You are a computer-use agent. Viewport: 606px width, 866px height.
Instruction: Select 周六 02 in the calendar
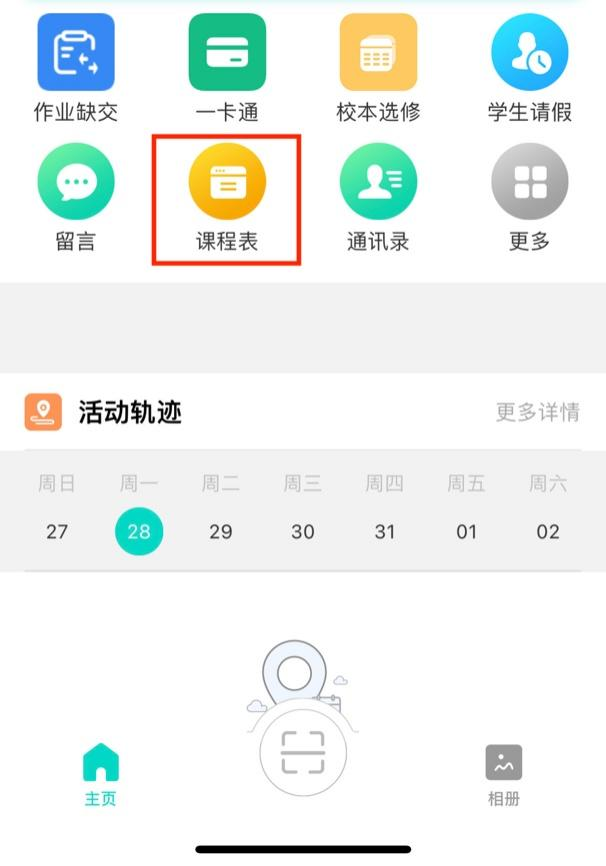pyautogui.click(x=548, y=531)
